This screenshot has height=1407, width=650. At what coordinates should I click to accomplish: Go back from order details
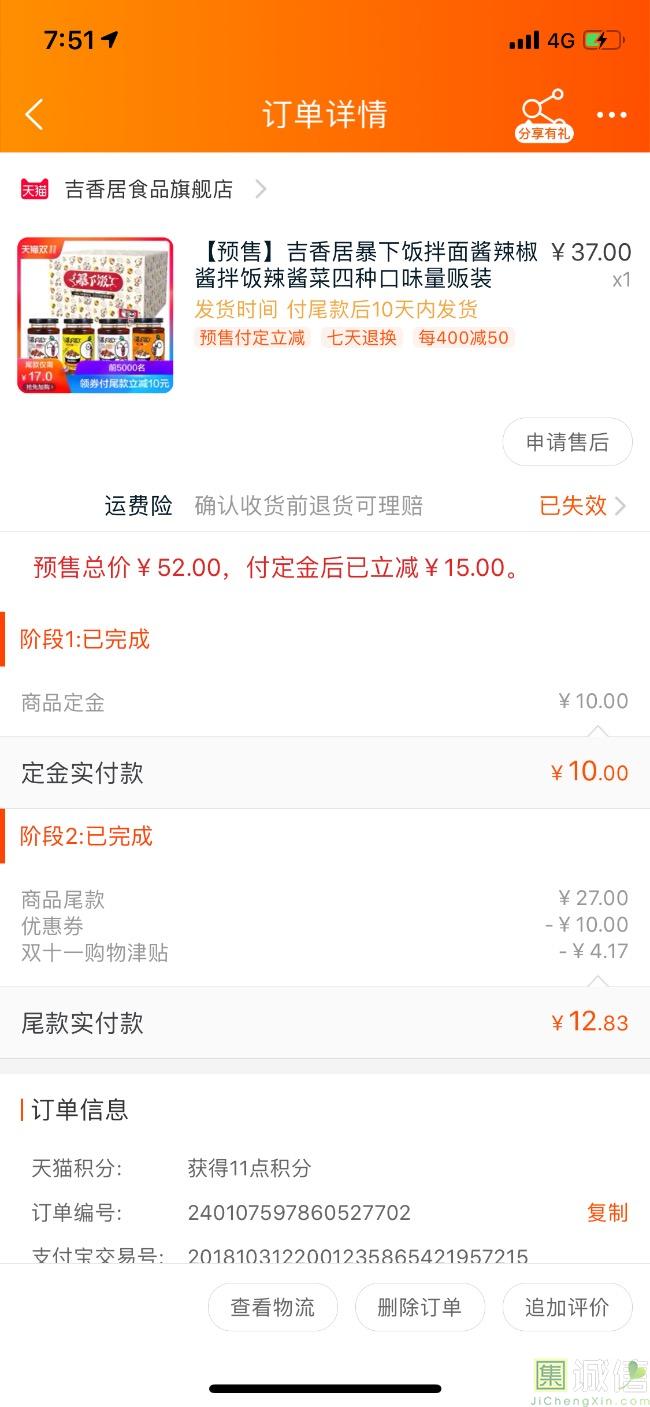(34, 114)
